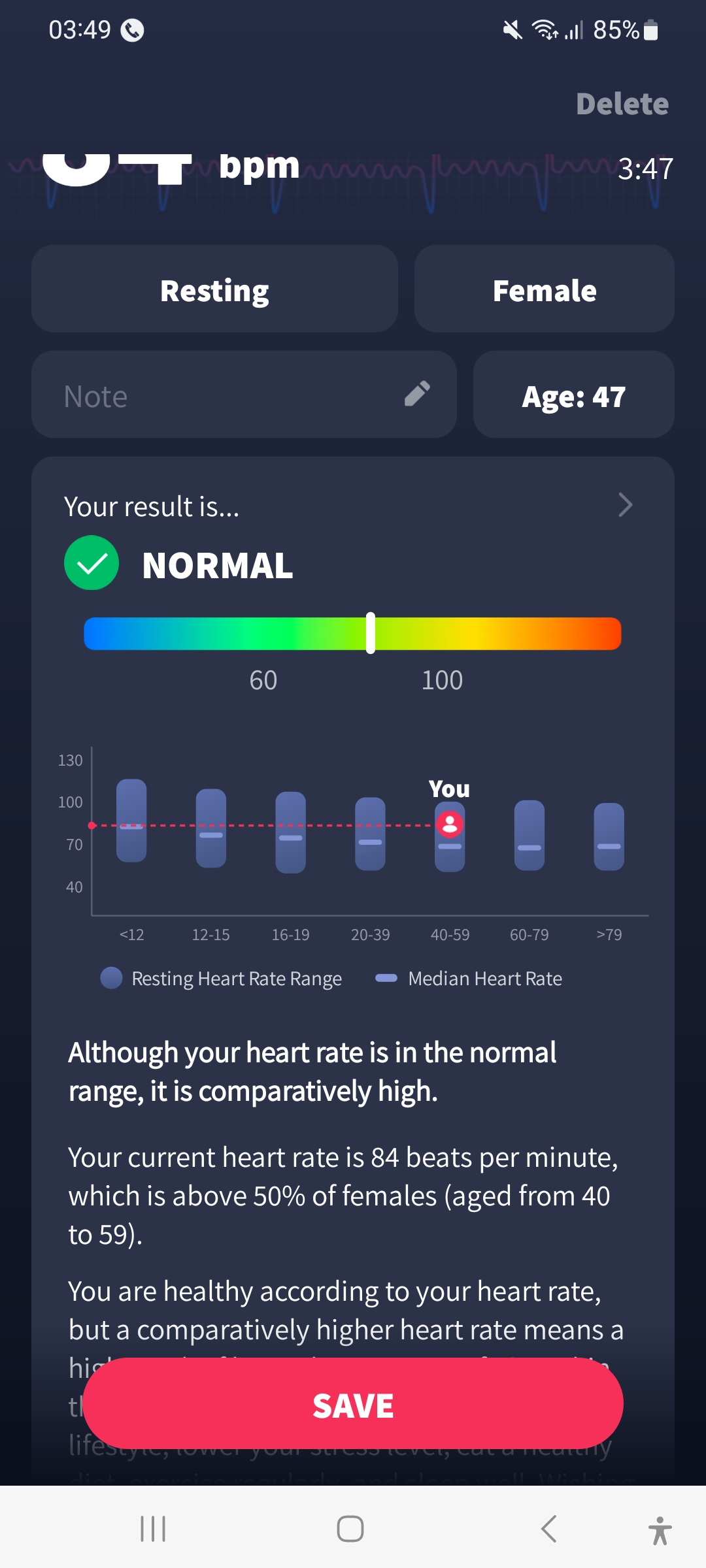The height and width of the screenshot is (1568, 706).
Task: Go back using the system back button
Action: (x=549, y=1529)
